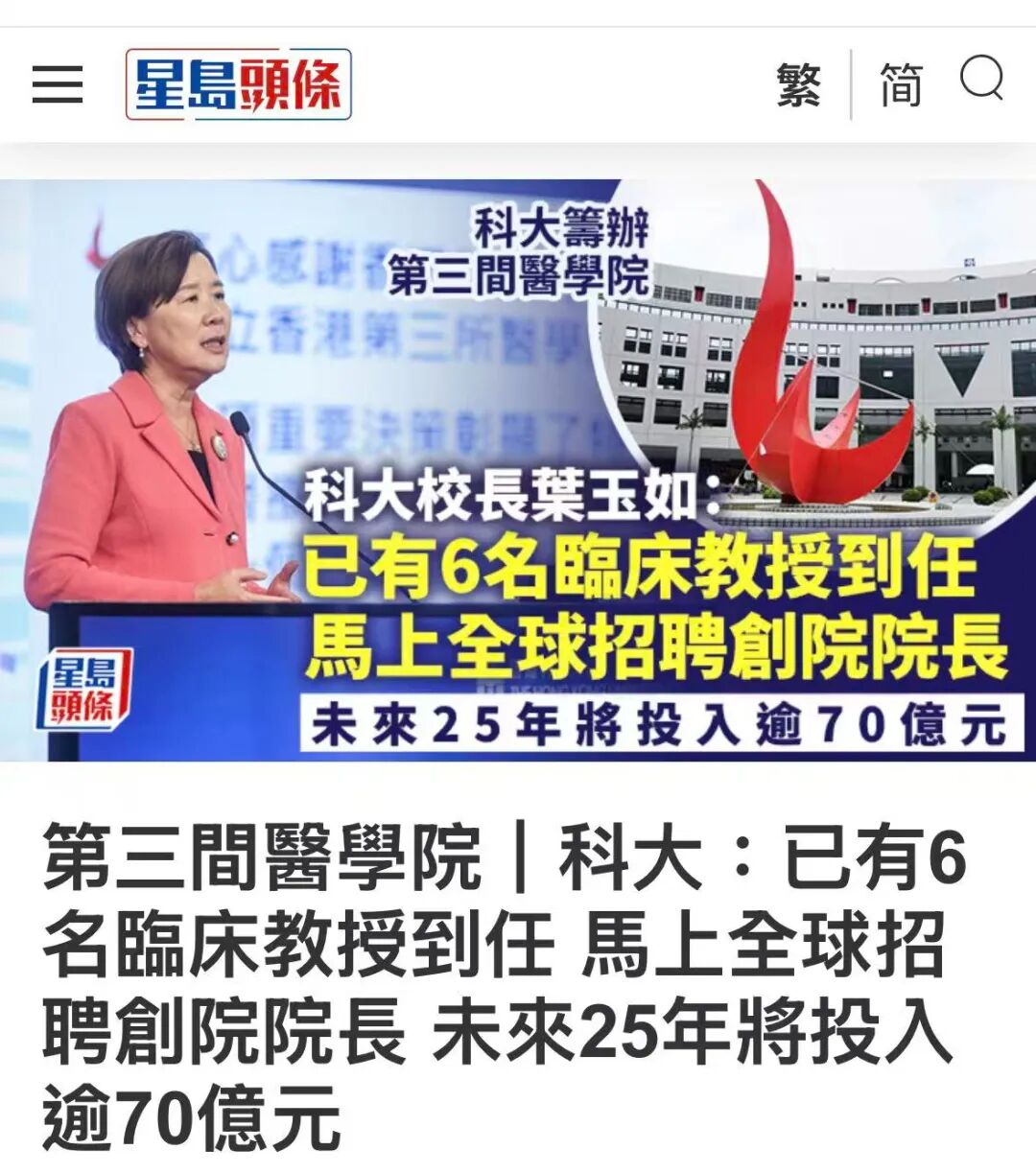Open the HKUST medical school article image
Screen dimensions: 1036x1173
[x=518, y=470]
